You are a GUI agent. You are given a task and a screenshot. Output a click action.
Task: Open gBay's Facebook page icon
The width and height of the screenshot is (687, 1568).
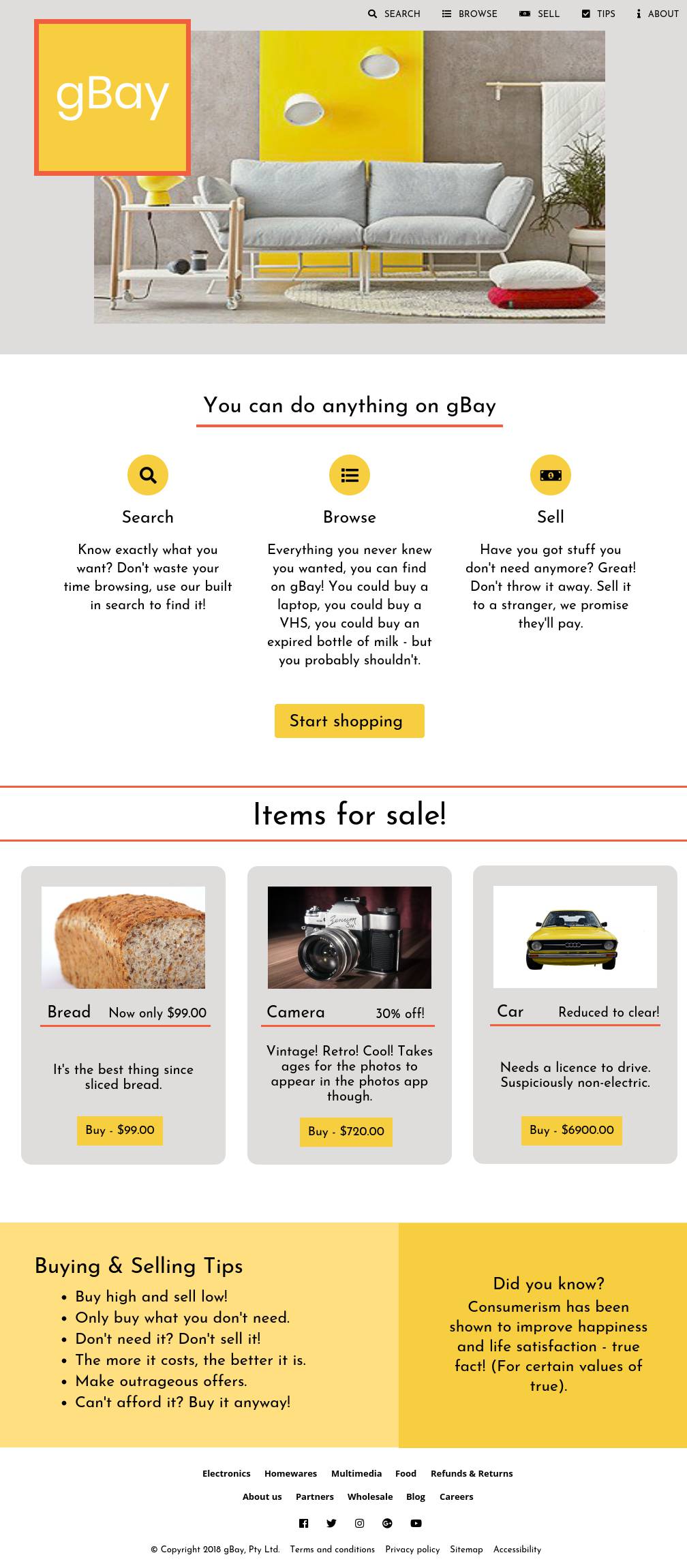pyautogui.click(x=304, y=1523)
